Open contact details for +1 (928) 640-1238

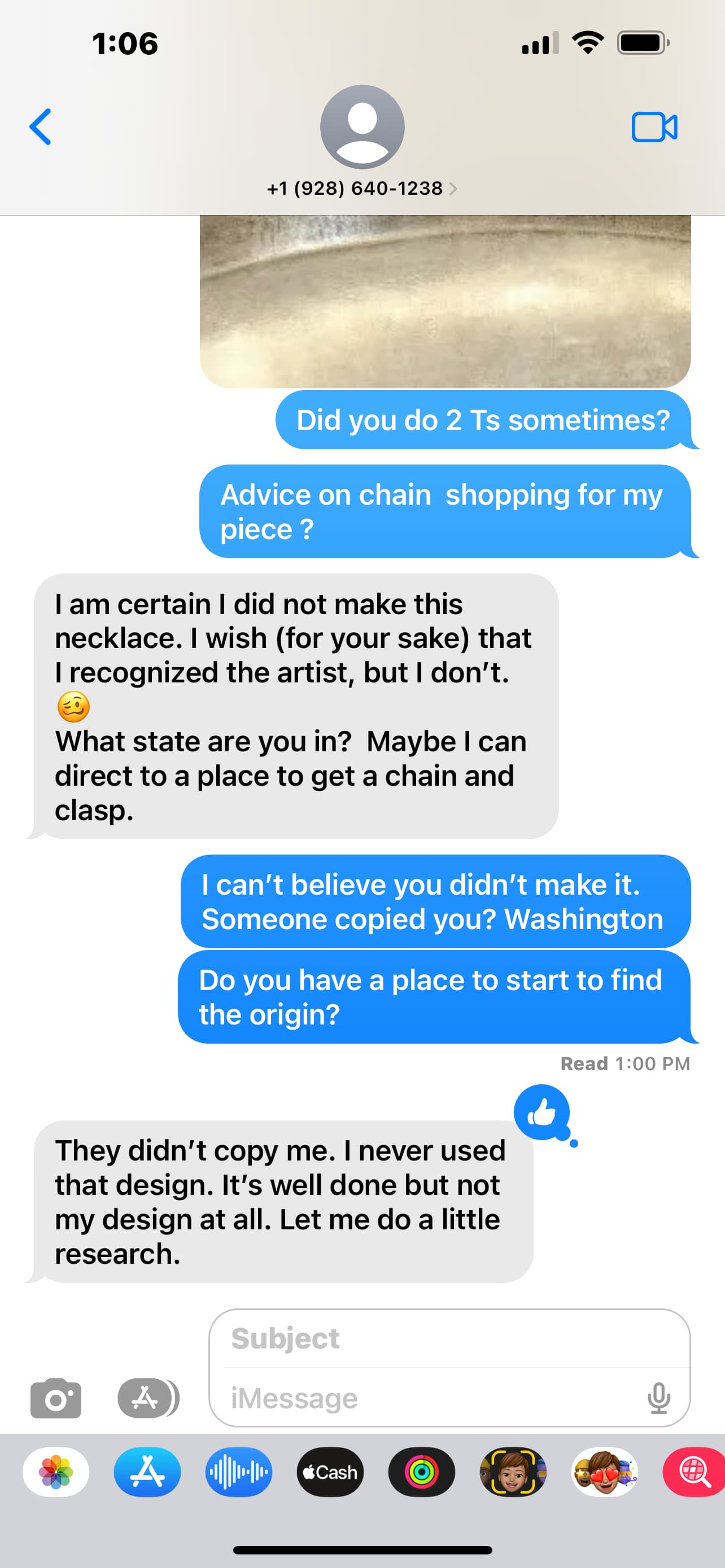pos(362,188)
